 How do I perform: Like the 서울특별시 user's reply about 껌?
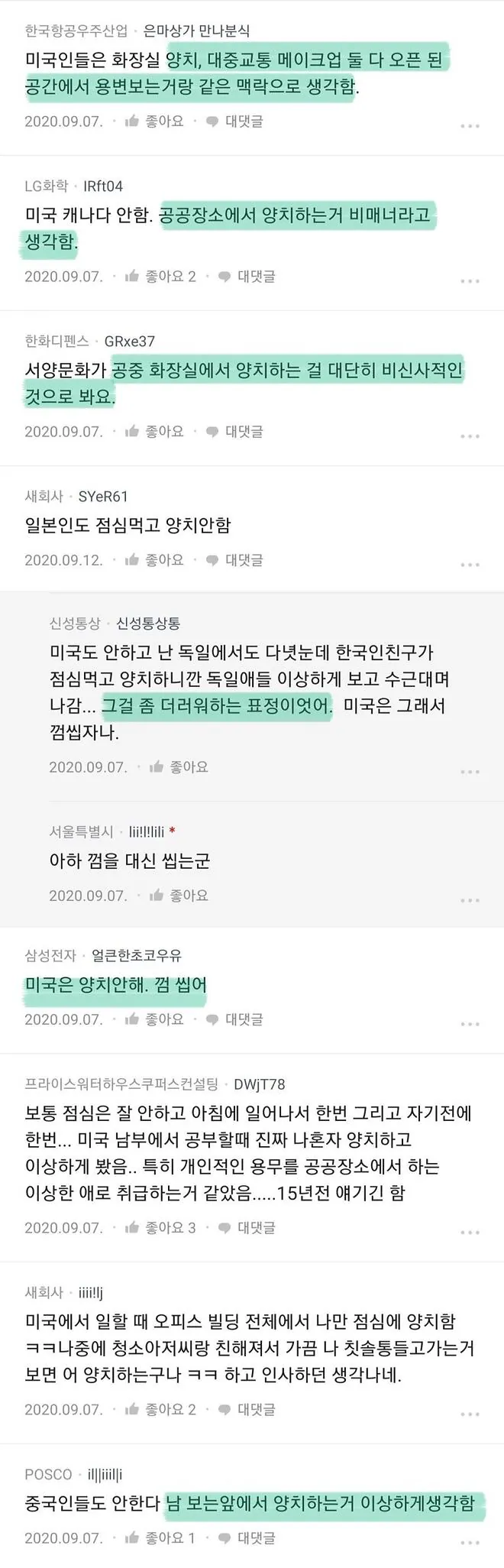(x=179, y=896)
